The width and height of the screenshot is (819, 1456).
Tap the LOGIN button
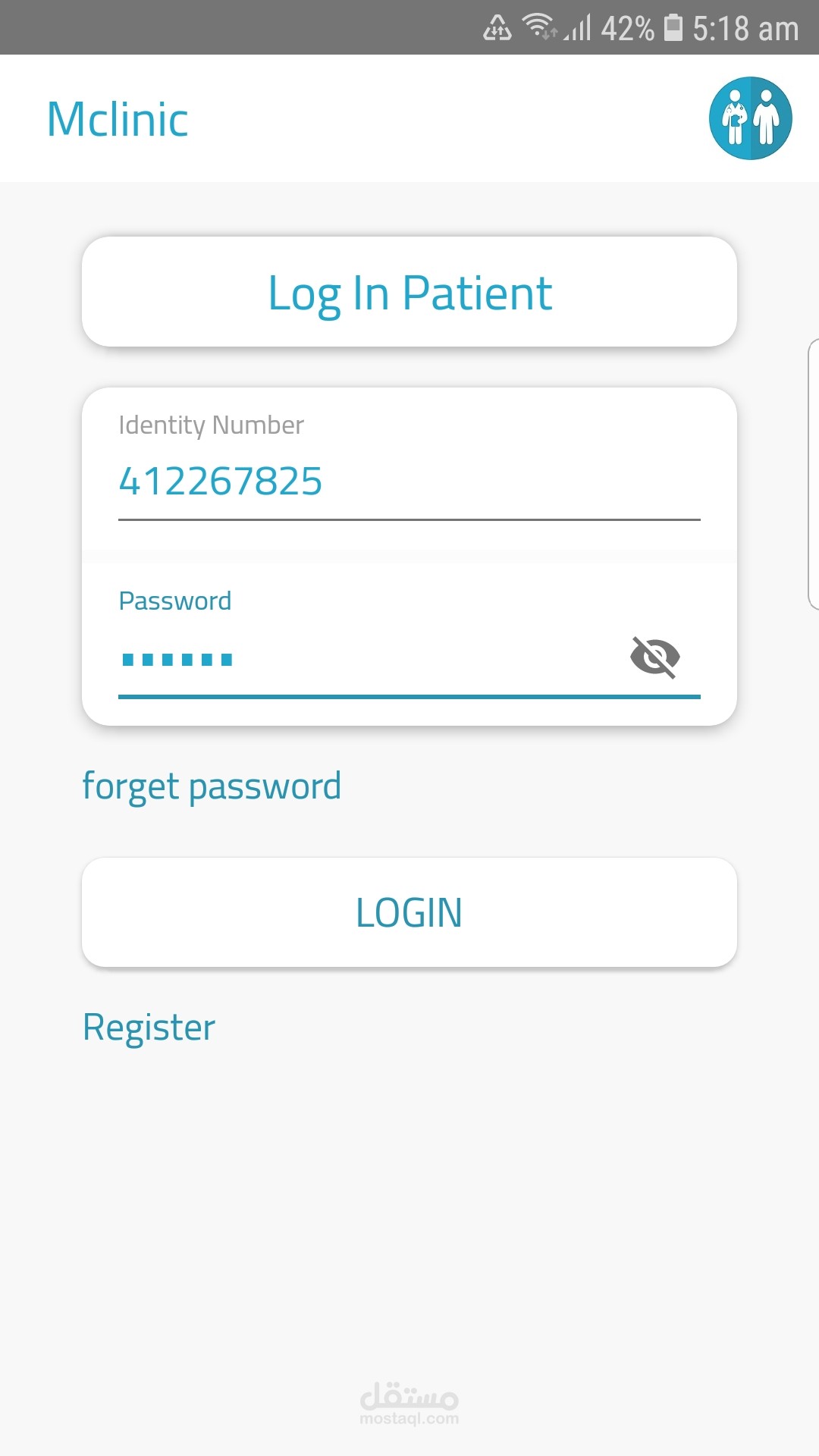[409, 912]
